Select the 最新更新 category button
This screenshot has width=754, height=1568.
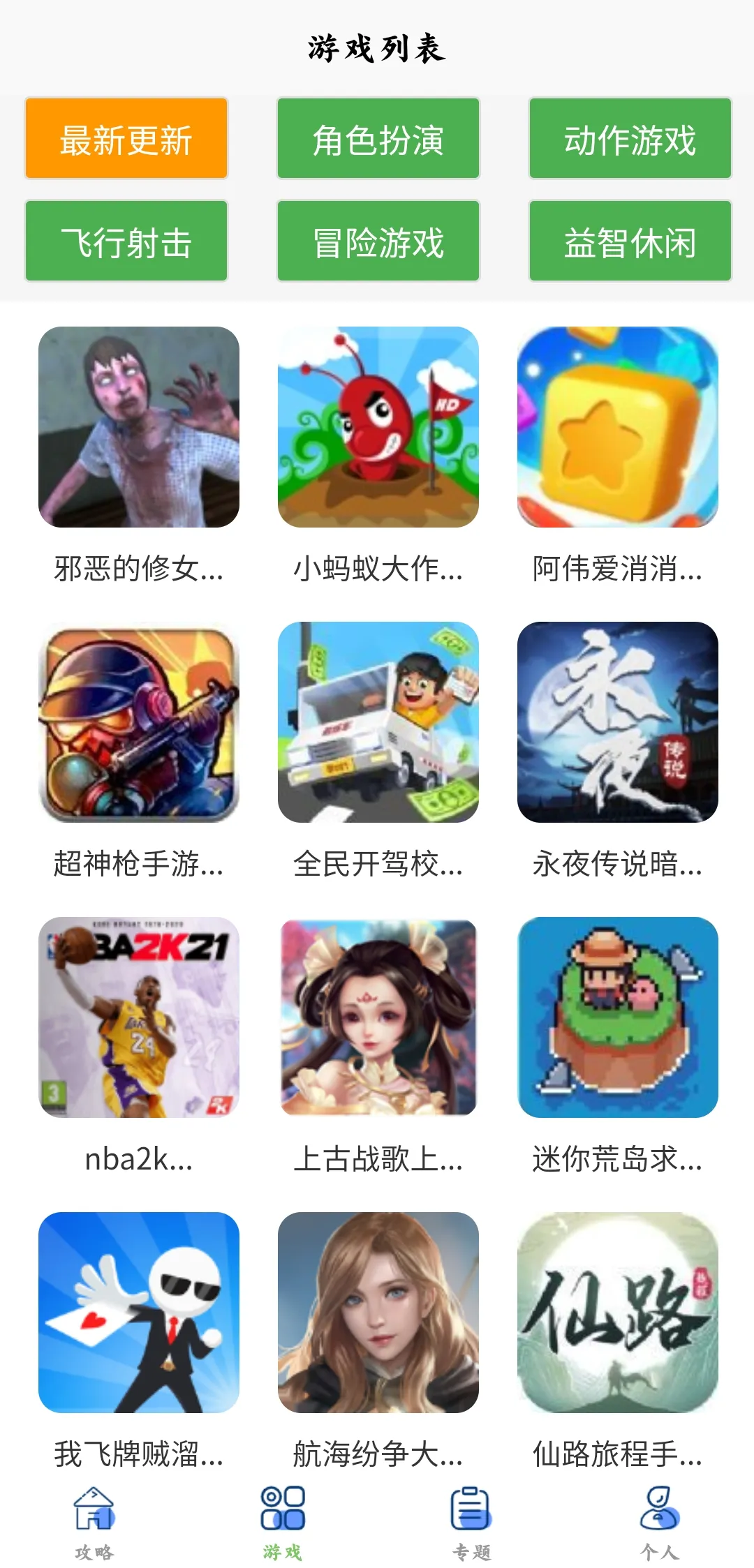(126, 139)
